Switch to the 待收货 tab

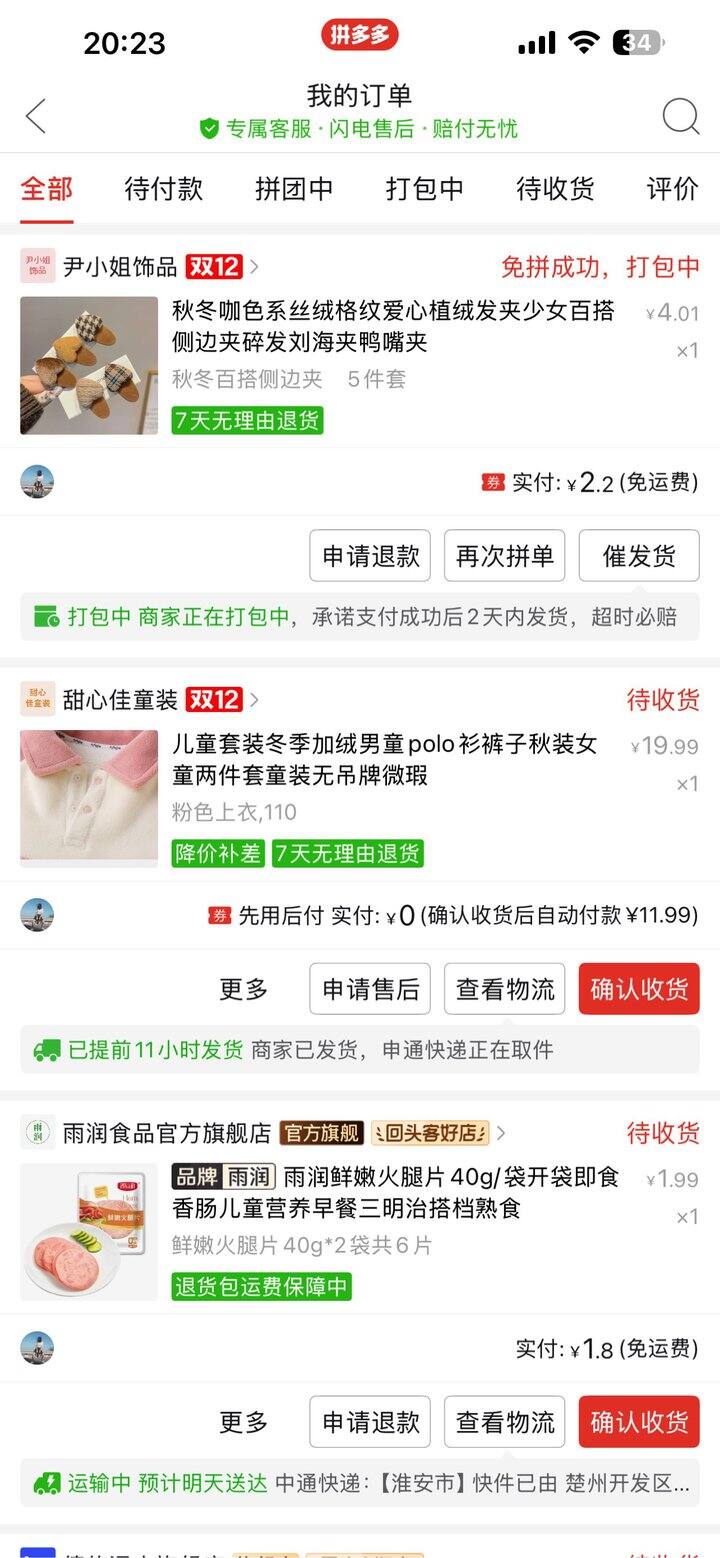click(555, 188)
